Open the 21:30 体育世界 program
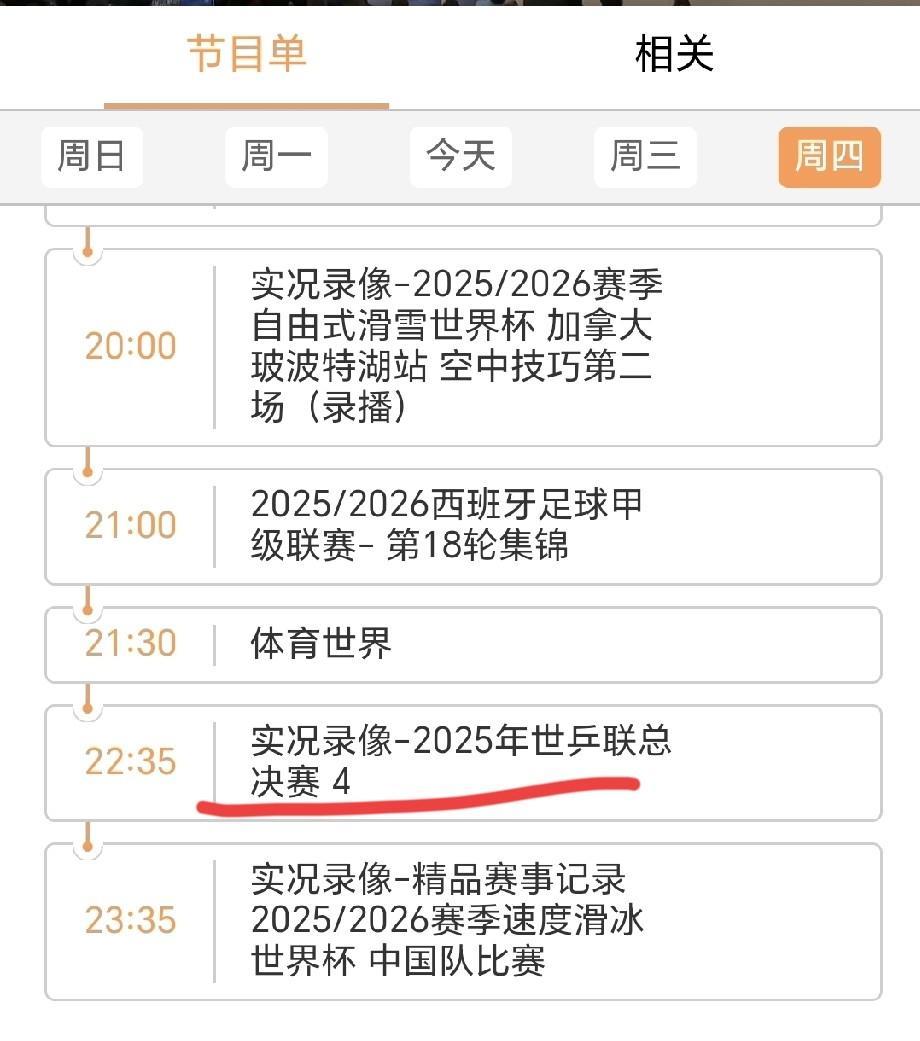Screen dimensions: 920x1041 pyautogui.click(x=463, y=645)
